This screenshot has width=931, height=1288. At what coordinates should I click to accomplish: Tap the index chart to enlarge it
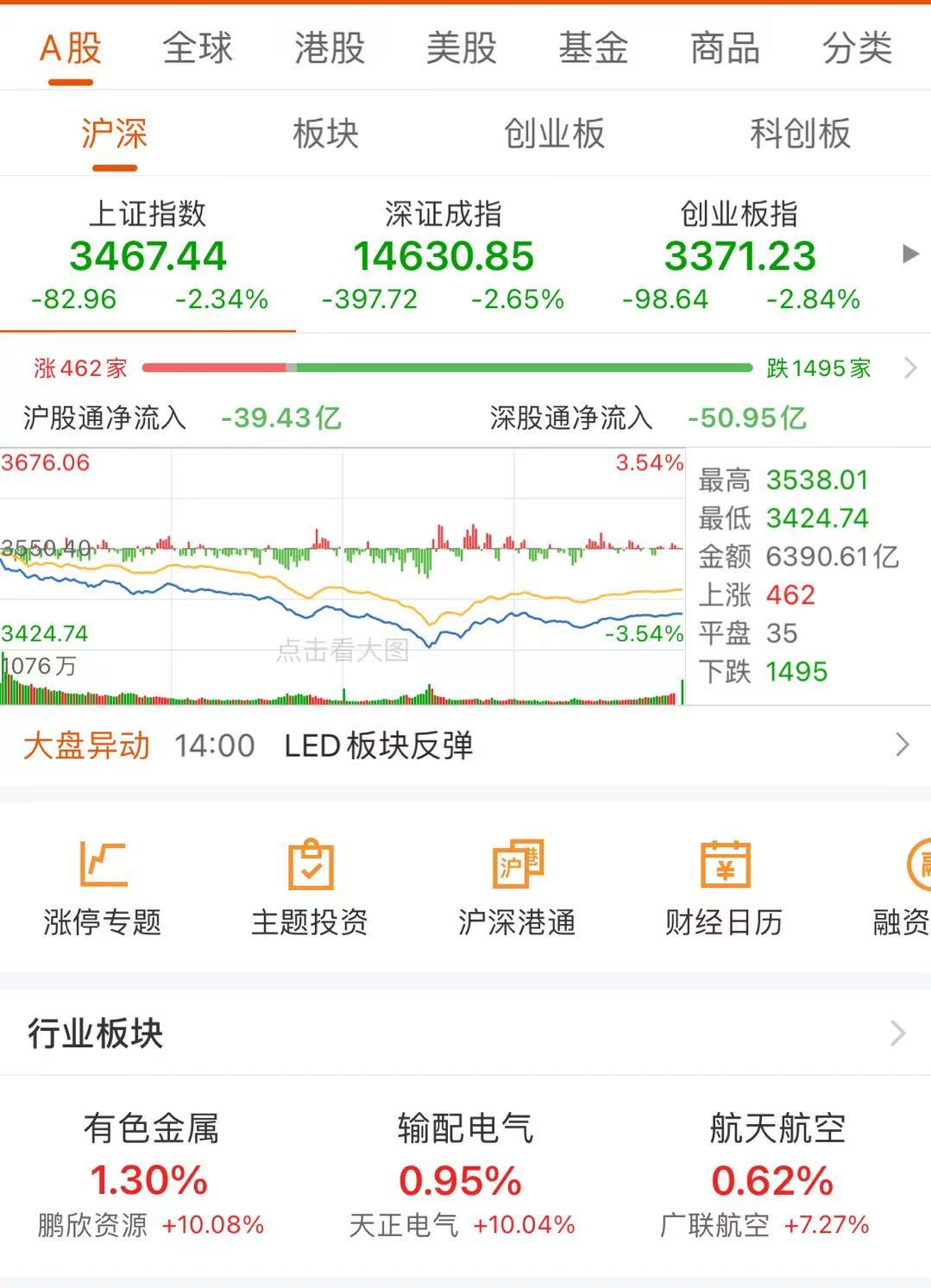pos(343,575)
